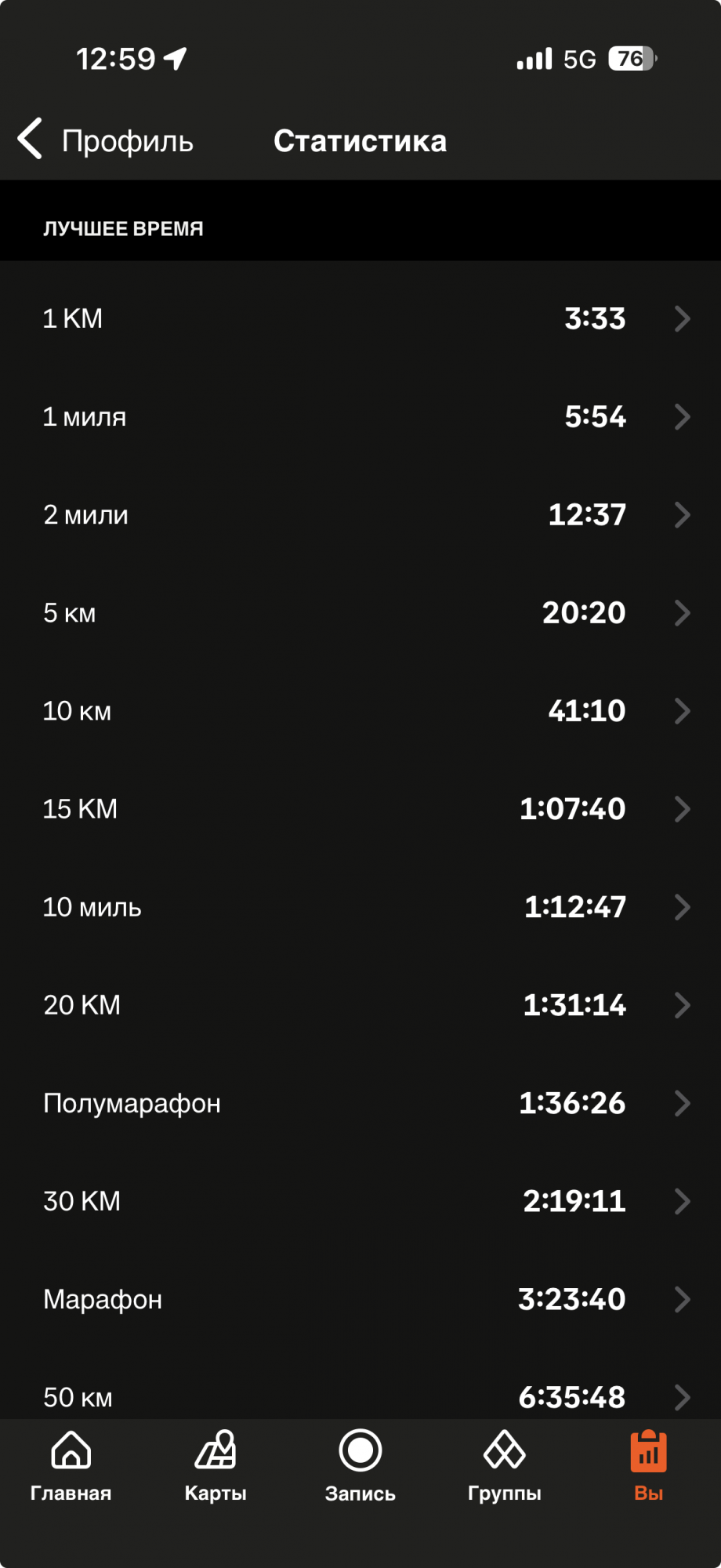View details for 2 мили record
The image size is (721, 1568).
tap(360, 515)
